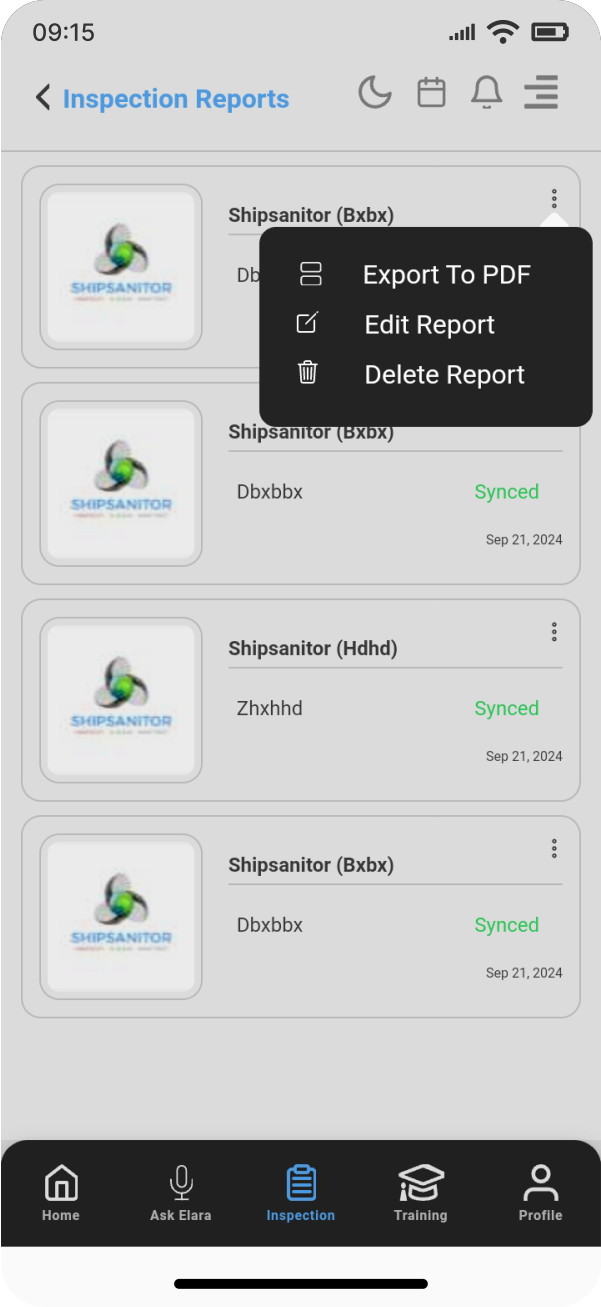Select Export To PDF
Viewport: 601px width, 1307px height.
446,275
